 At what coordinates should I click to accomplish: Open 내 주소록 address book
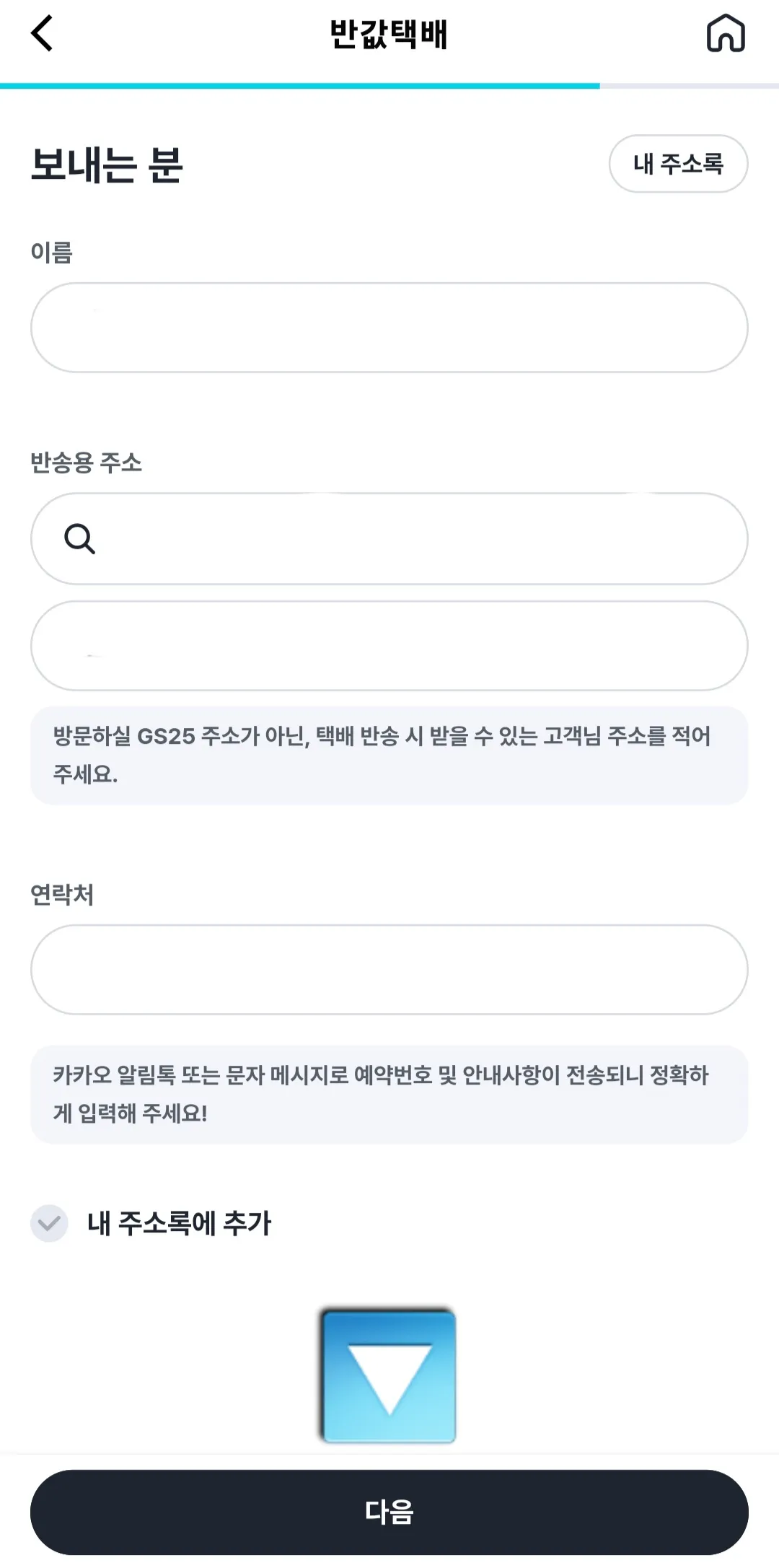tap(678, 165)
